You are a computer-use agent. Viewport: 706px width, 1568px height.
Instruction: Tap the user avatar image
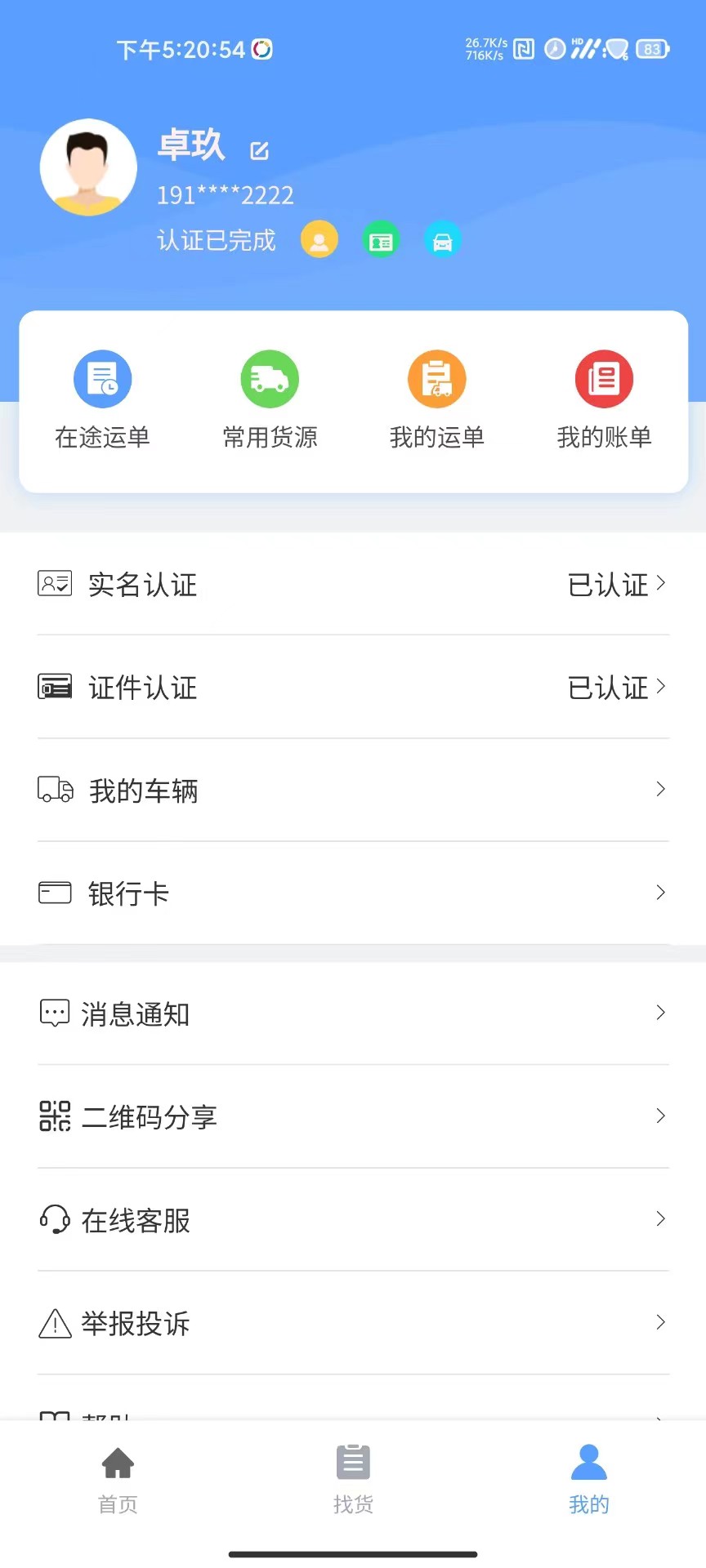click(x=88, y=167)
